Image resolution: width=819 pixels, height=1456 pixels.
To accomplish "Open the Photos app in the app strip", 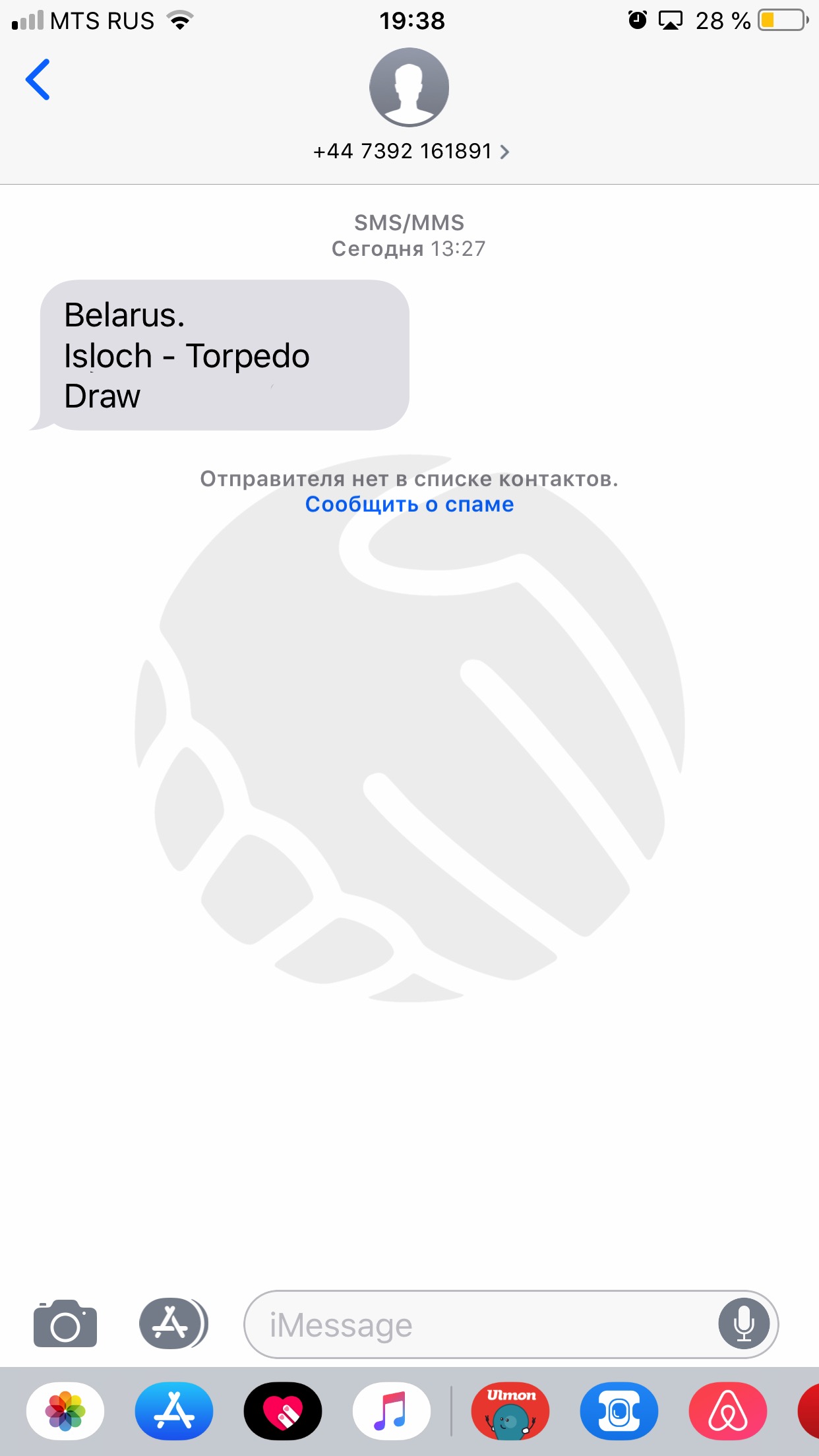I will click(65, 1411).
